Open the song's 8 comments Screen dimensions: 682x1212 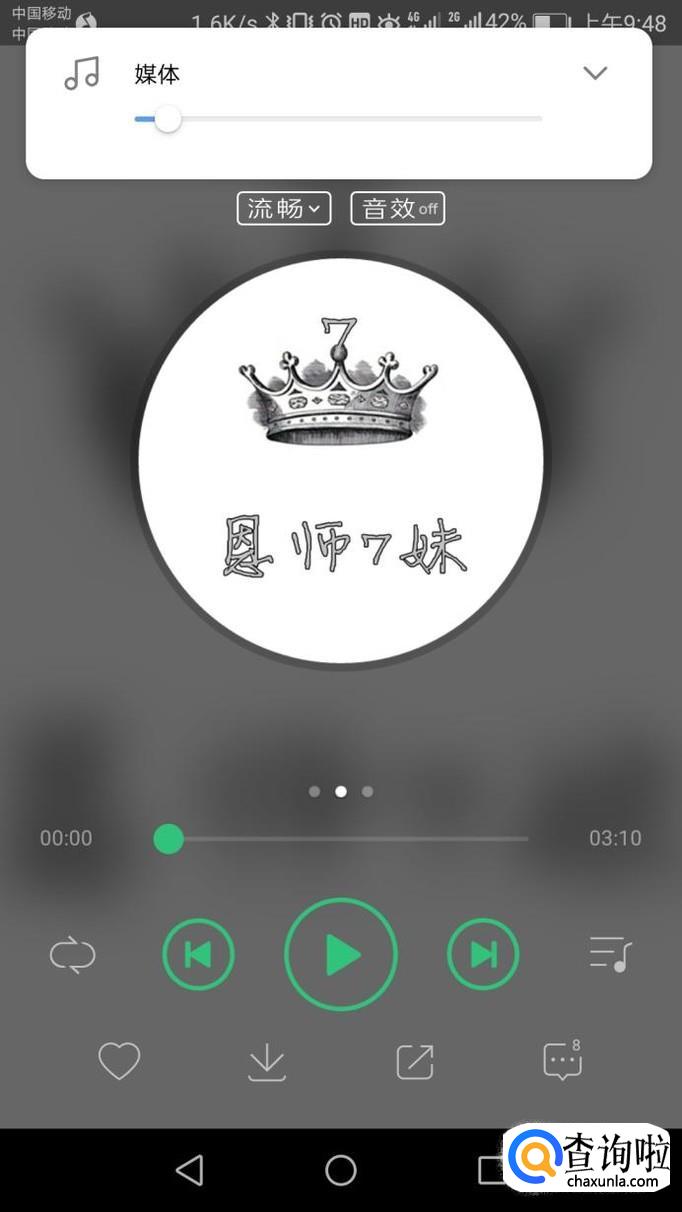563,1061
